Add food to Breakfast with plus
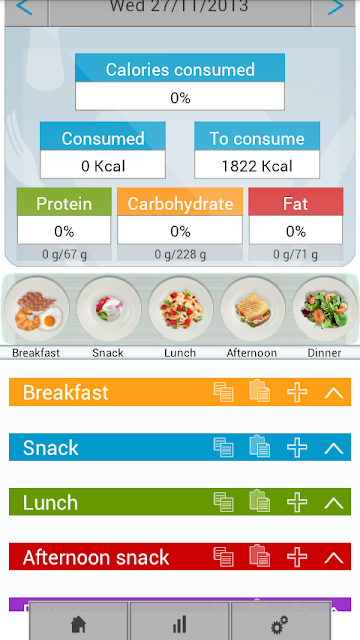The height and width of the screenshot is (640, 360). (297, 392)
